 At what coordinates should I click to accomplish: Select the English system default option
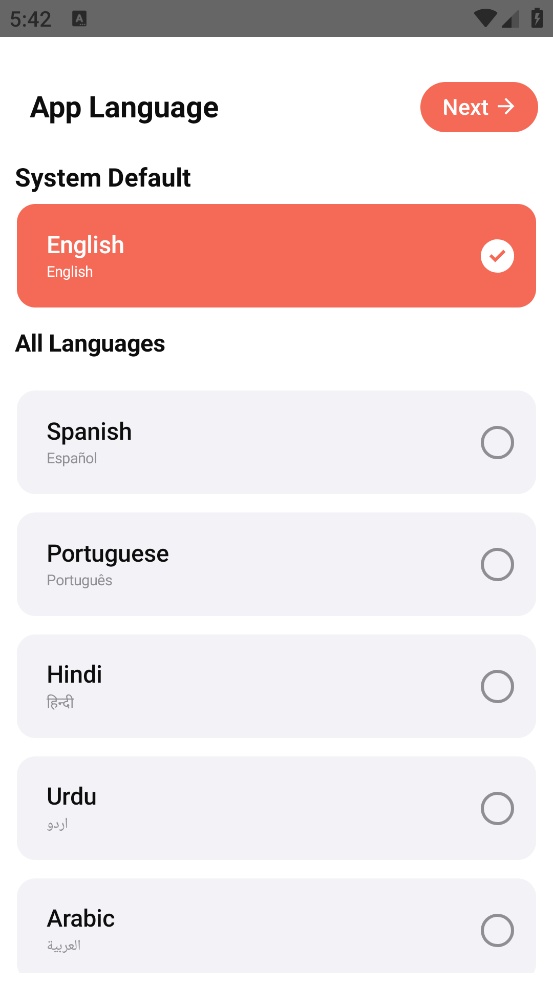point(276,255)
